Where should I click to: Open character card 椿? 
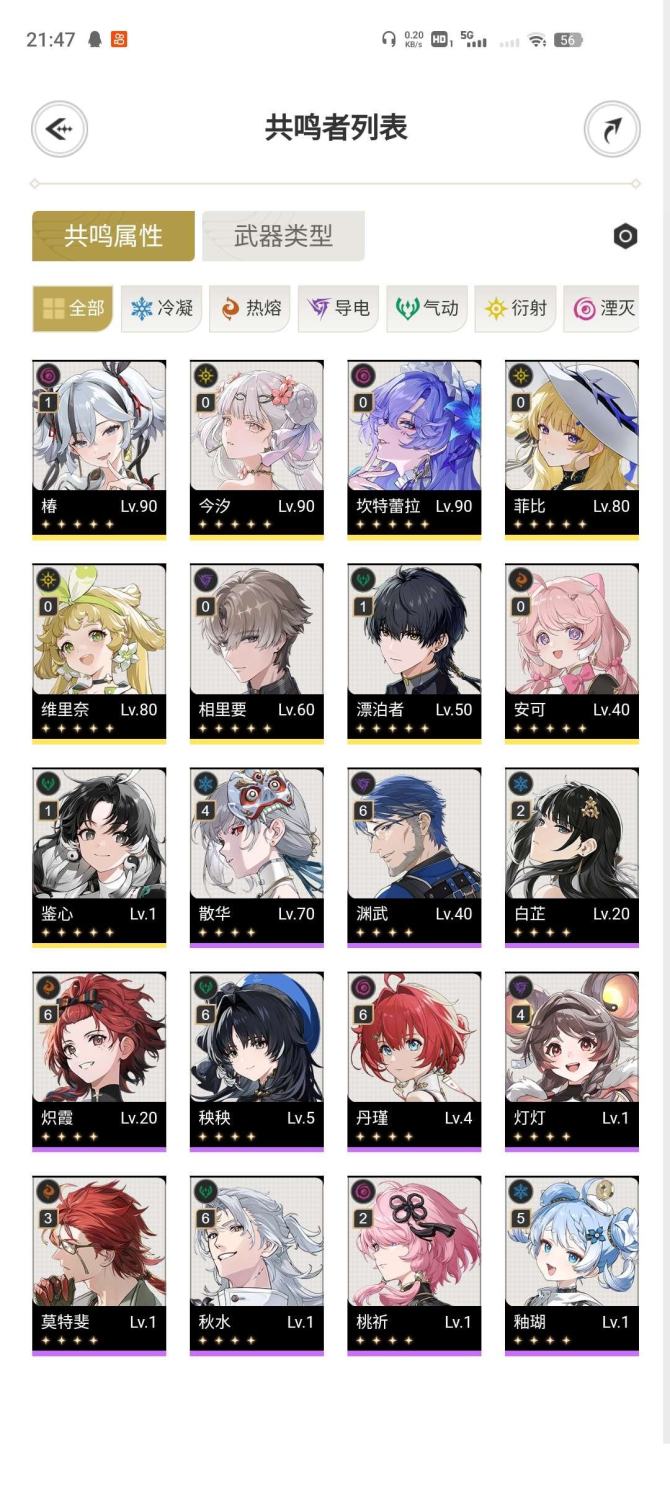[x=99, y=448]
